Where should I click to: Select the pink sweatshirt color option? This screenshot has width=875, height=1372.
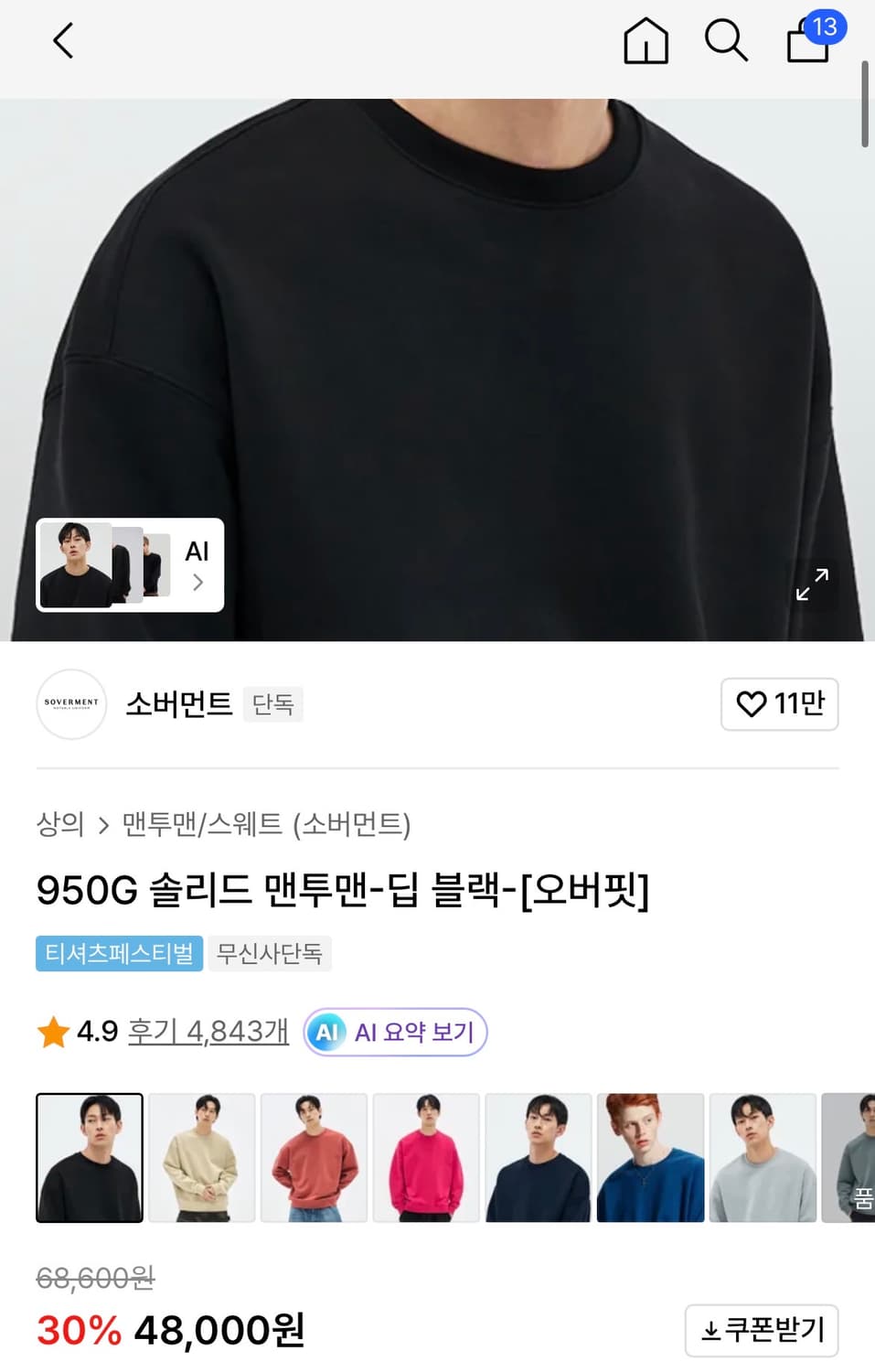(x=425, y=1157)
